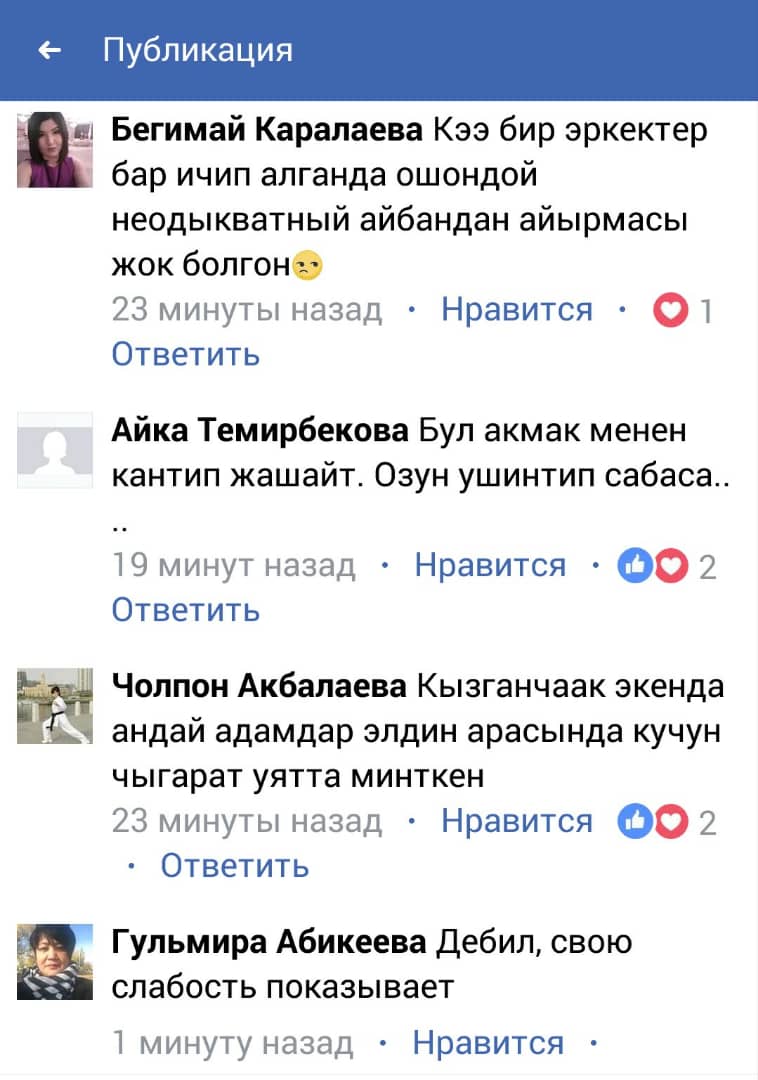This screenshot has height=1080, width=758.
Task: Reply to Чолпон Акбалаева's comment
Action: 234,866
